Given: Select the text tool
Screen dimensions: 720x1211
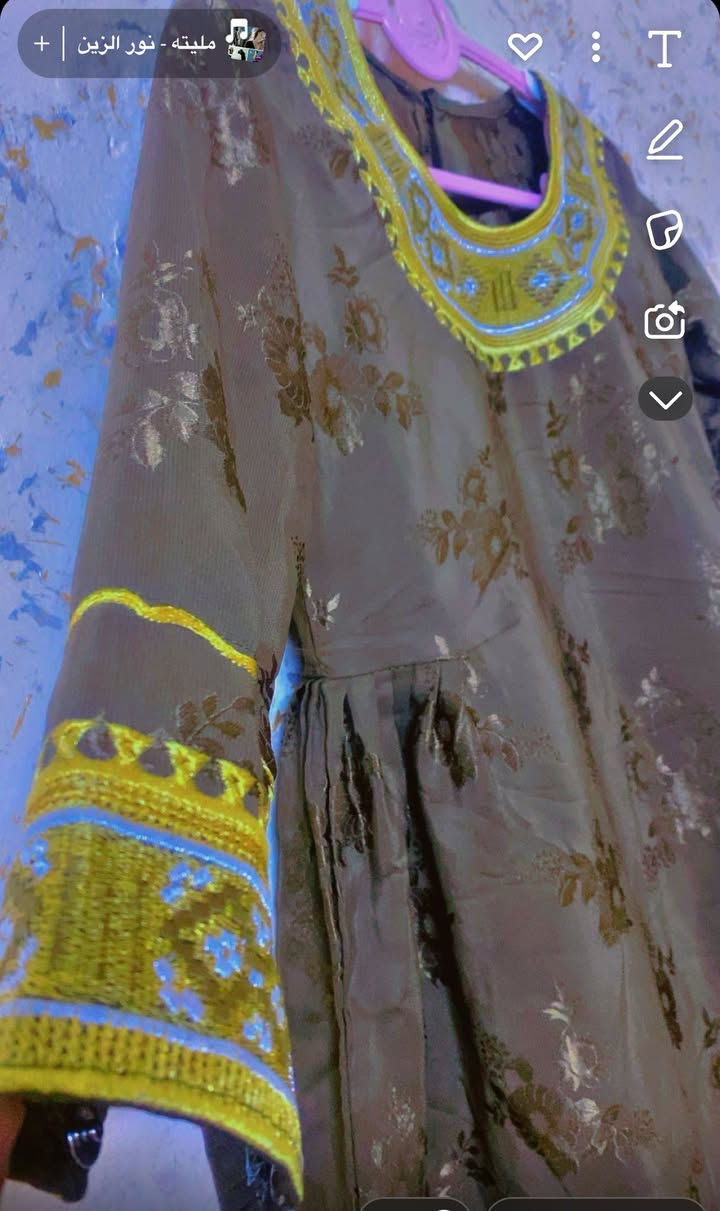Looking at the screenshot, I should point(664,47).
